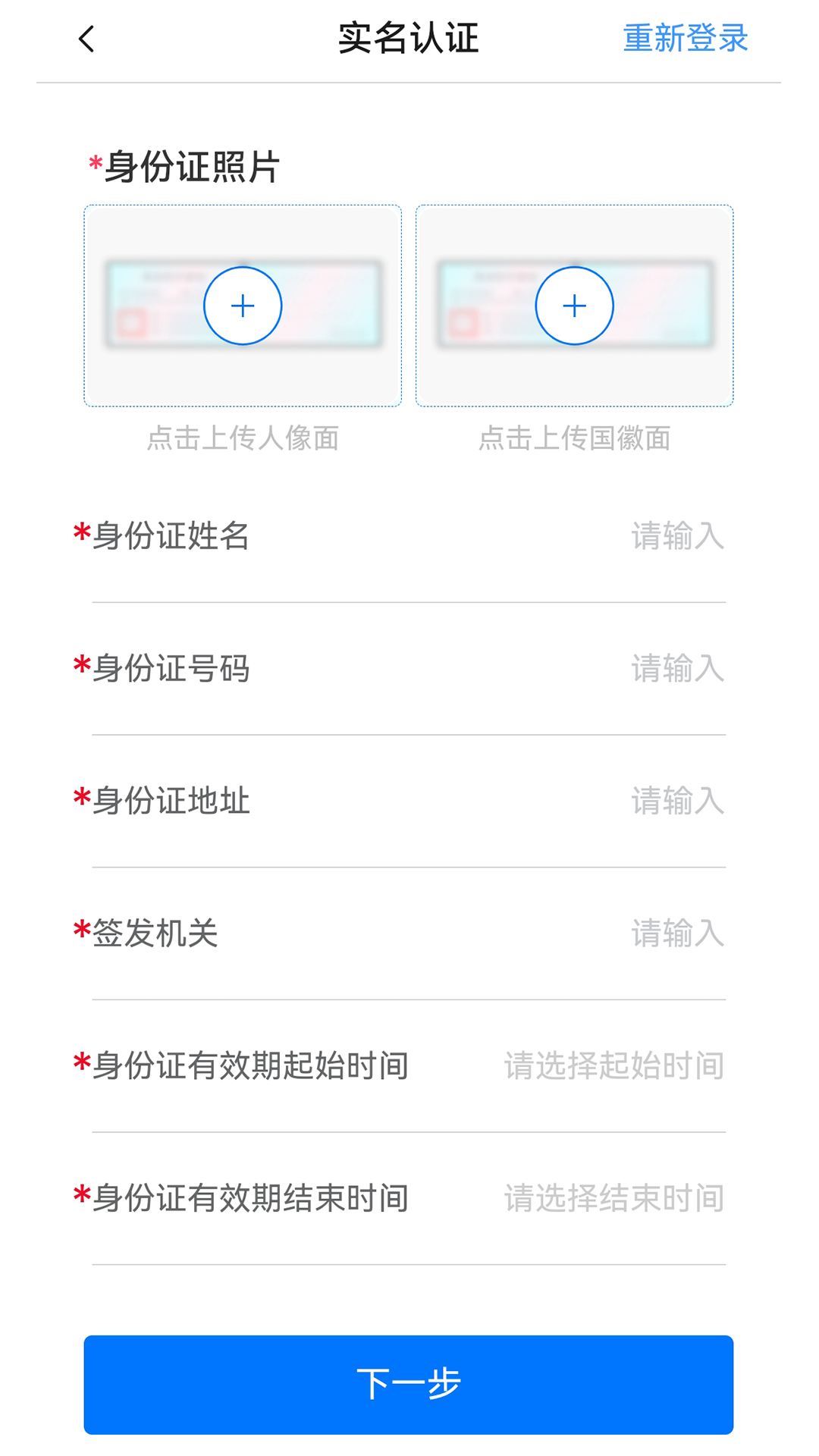Click the 签发机关 input field

(x=677, y=934)
